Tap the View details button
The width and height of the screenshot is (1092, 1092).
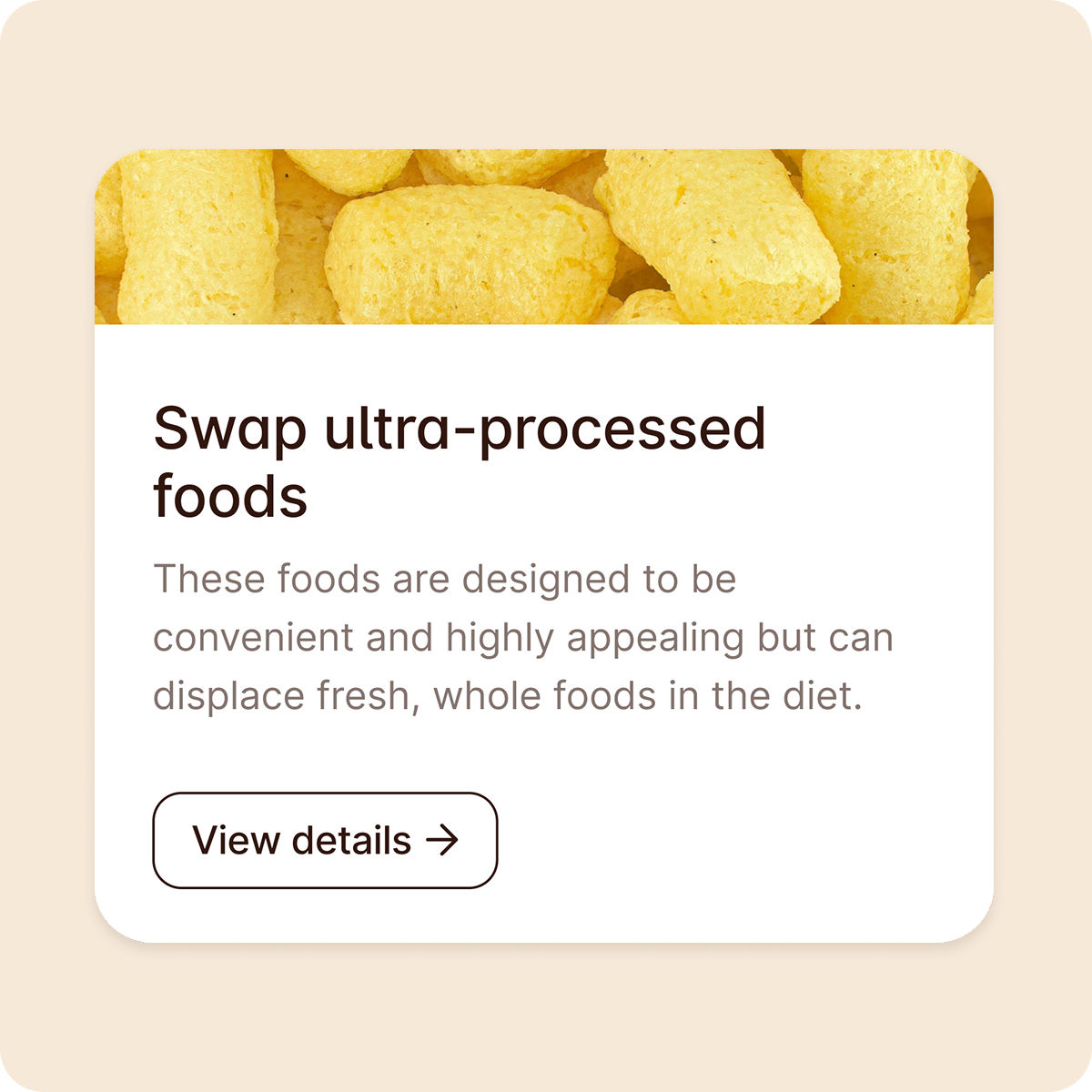tap(325, 840)
